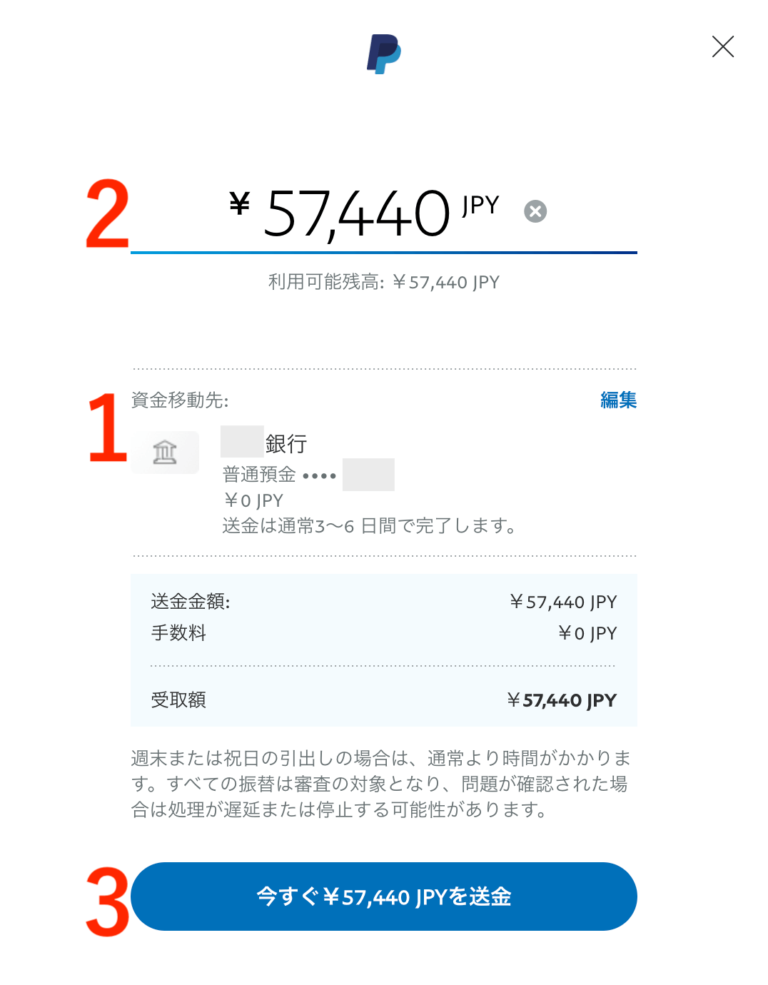Click the X close icon in the corner
This screenshot has width=768, height=985.
pos(722,46)
